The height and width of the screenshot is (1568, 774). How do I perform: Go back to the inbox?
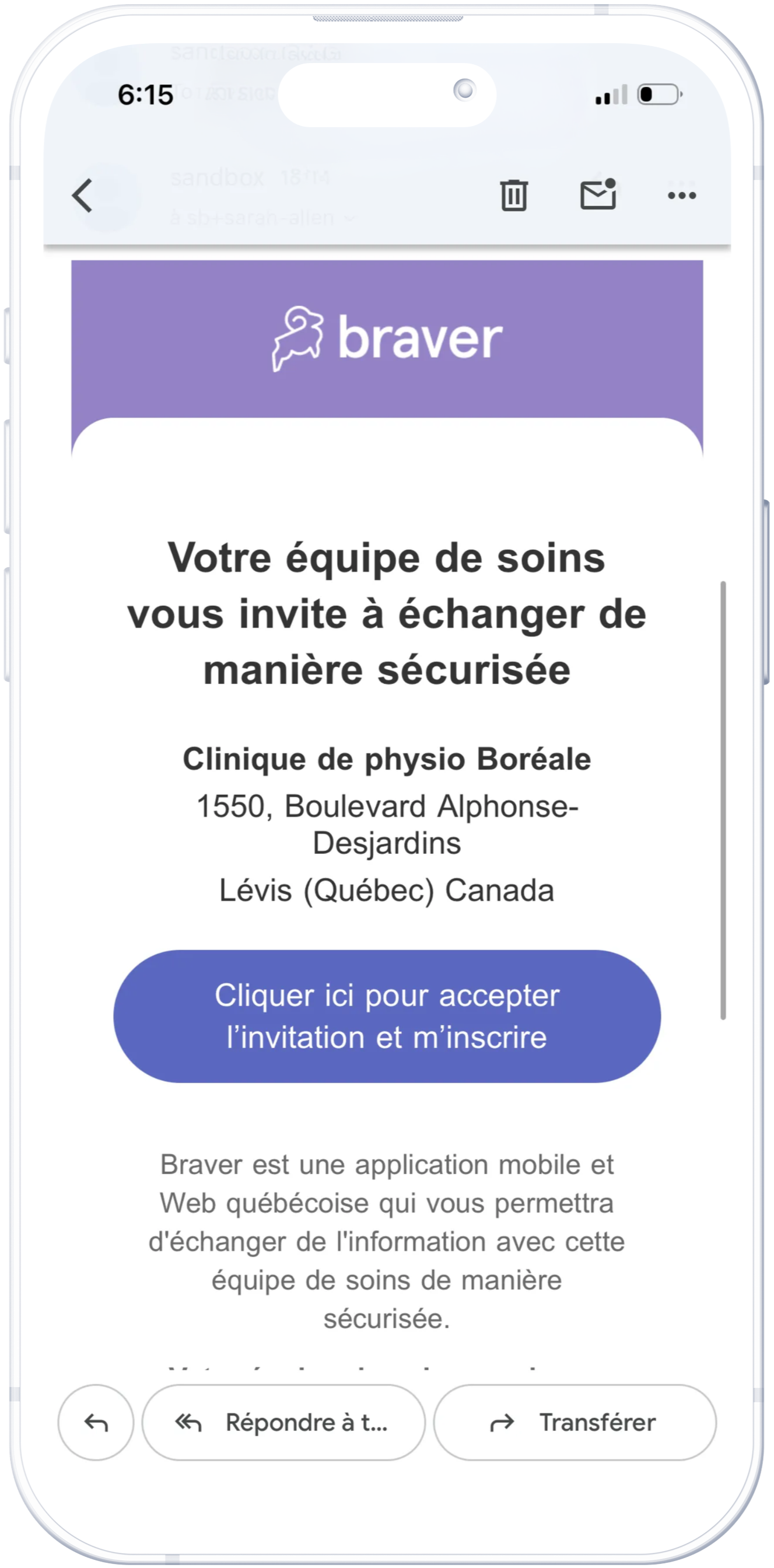[82, 195]
